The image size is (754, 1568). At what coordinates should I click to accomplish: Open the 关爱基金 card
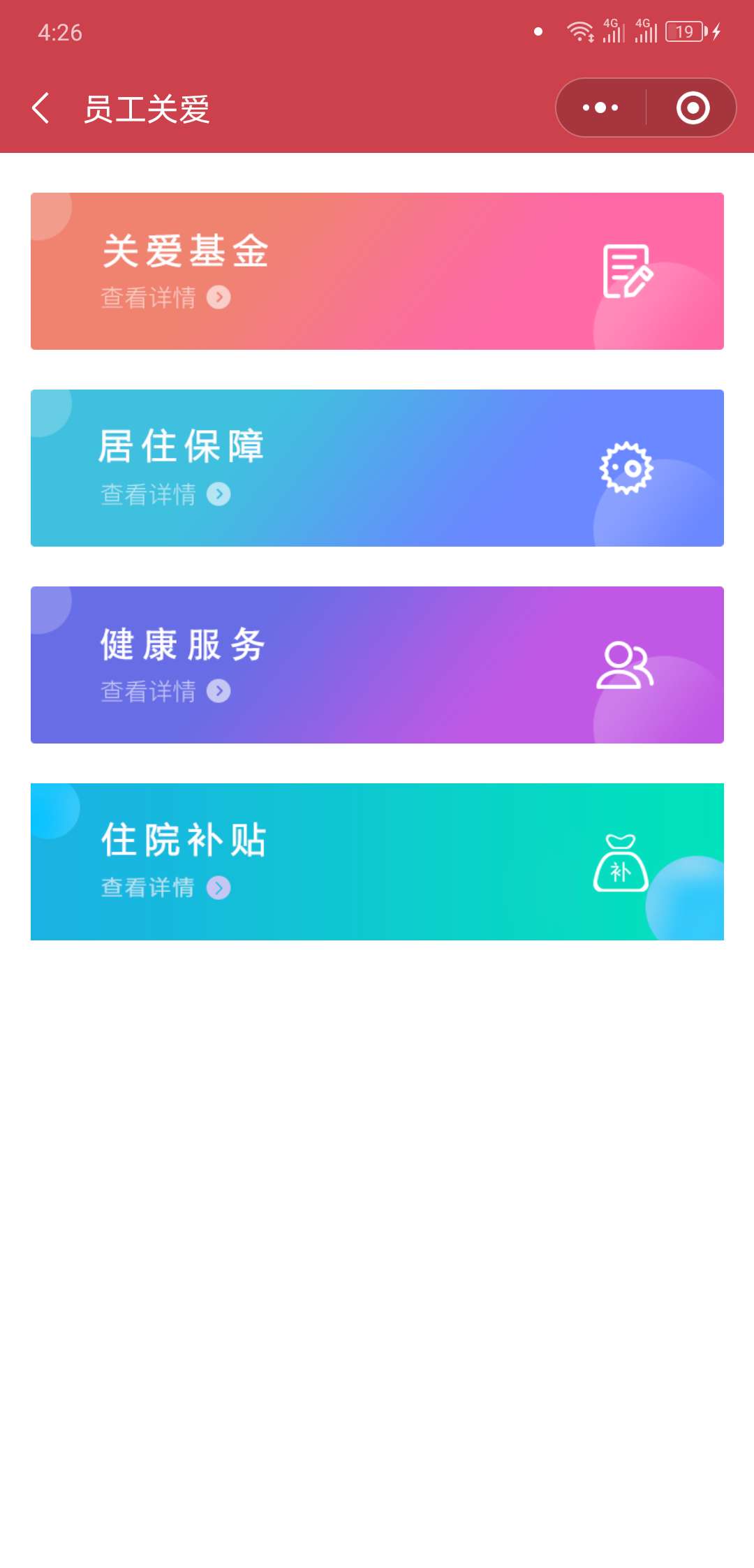coord(377,271)
